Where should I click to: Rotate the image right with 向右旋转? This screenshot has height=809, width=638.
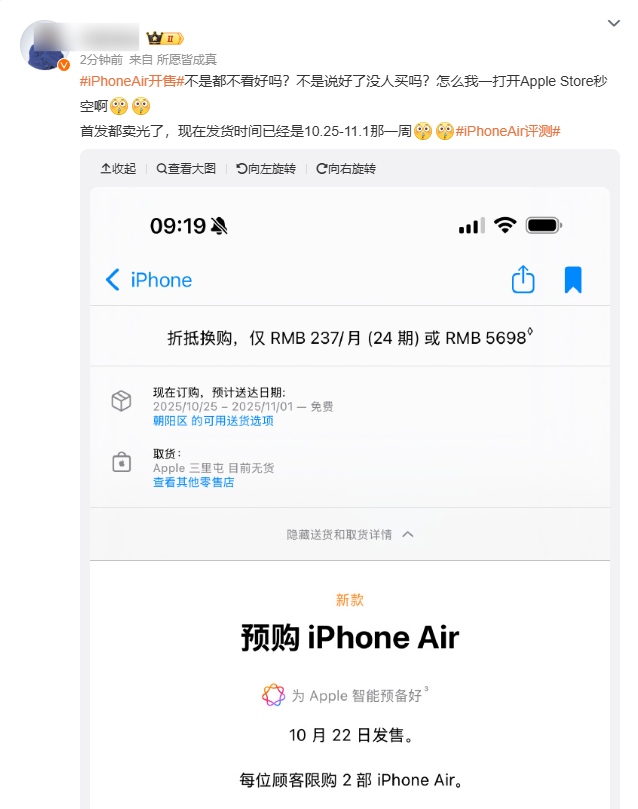tap(346, 169)
